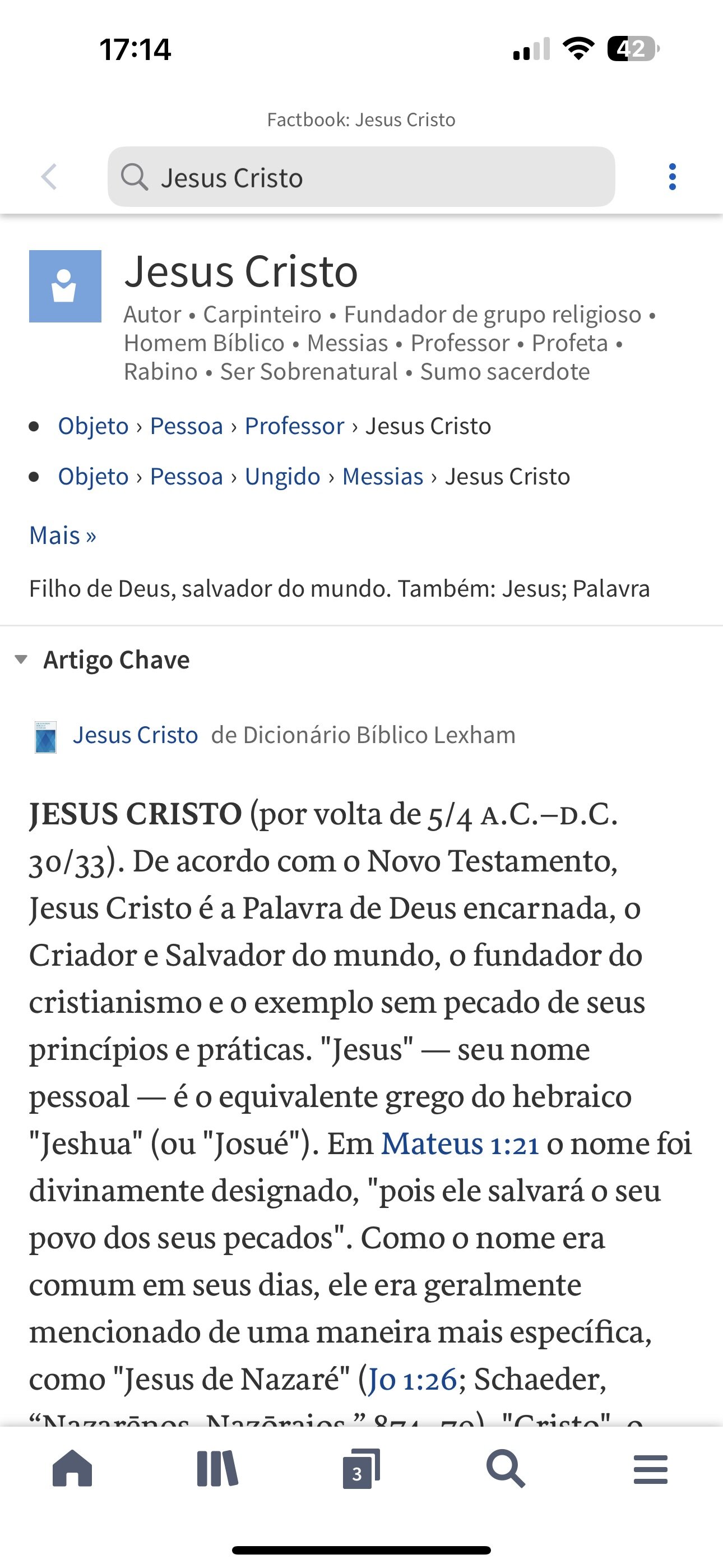Viewport: 723px width, 1568px height.
Task: Tap the Jesus Cristo search field
Action: point(361,177)
